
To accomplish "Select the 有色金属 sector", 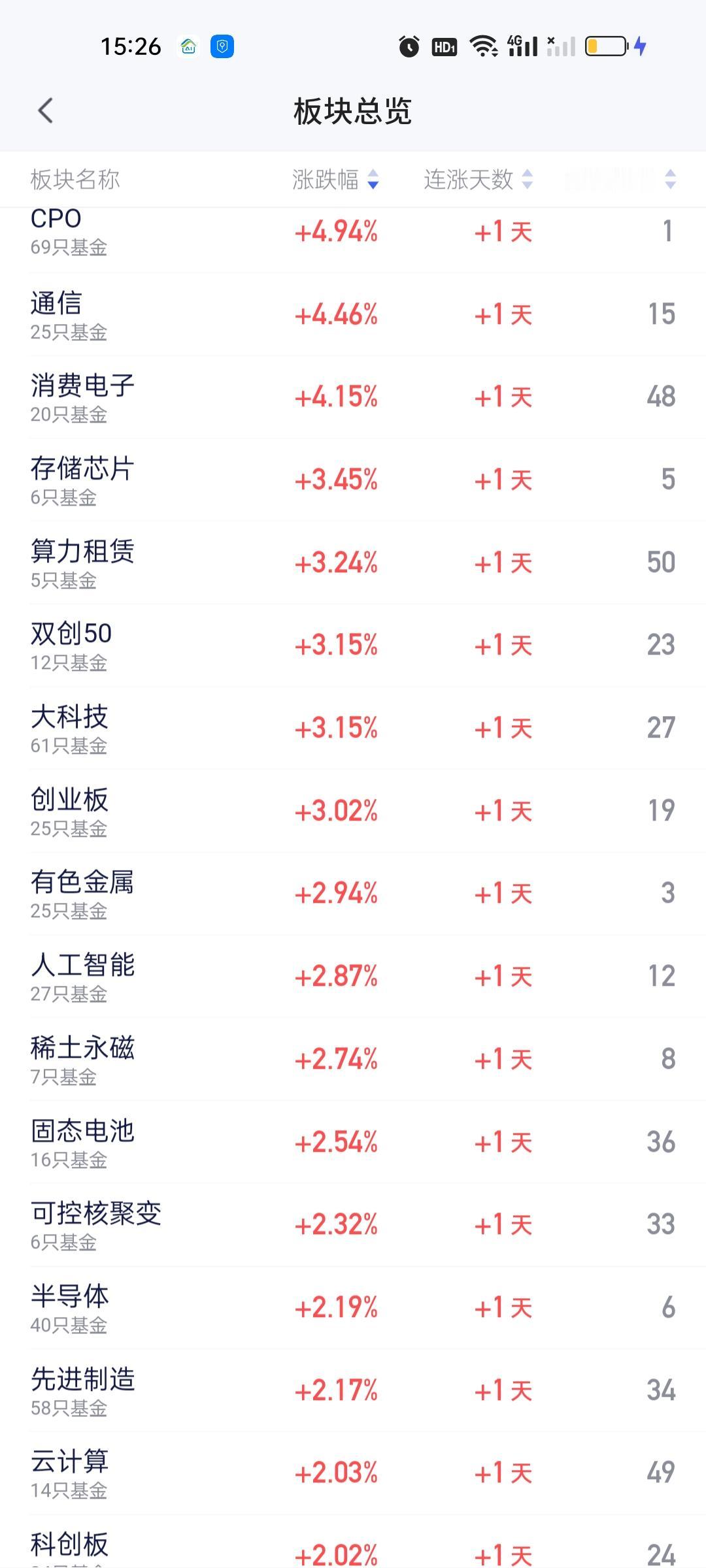I will coord(353,894).
